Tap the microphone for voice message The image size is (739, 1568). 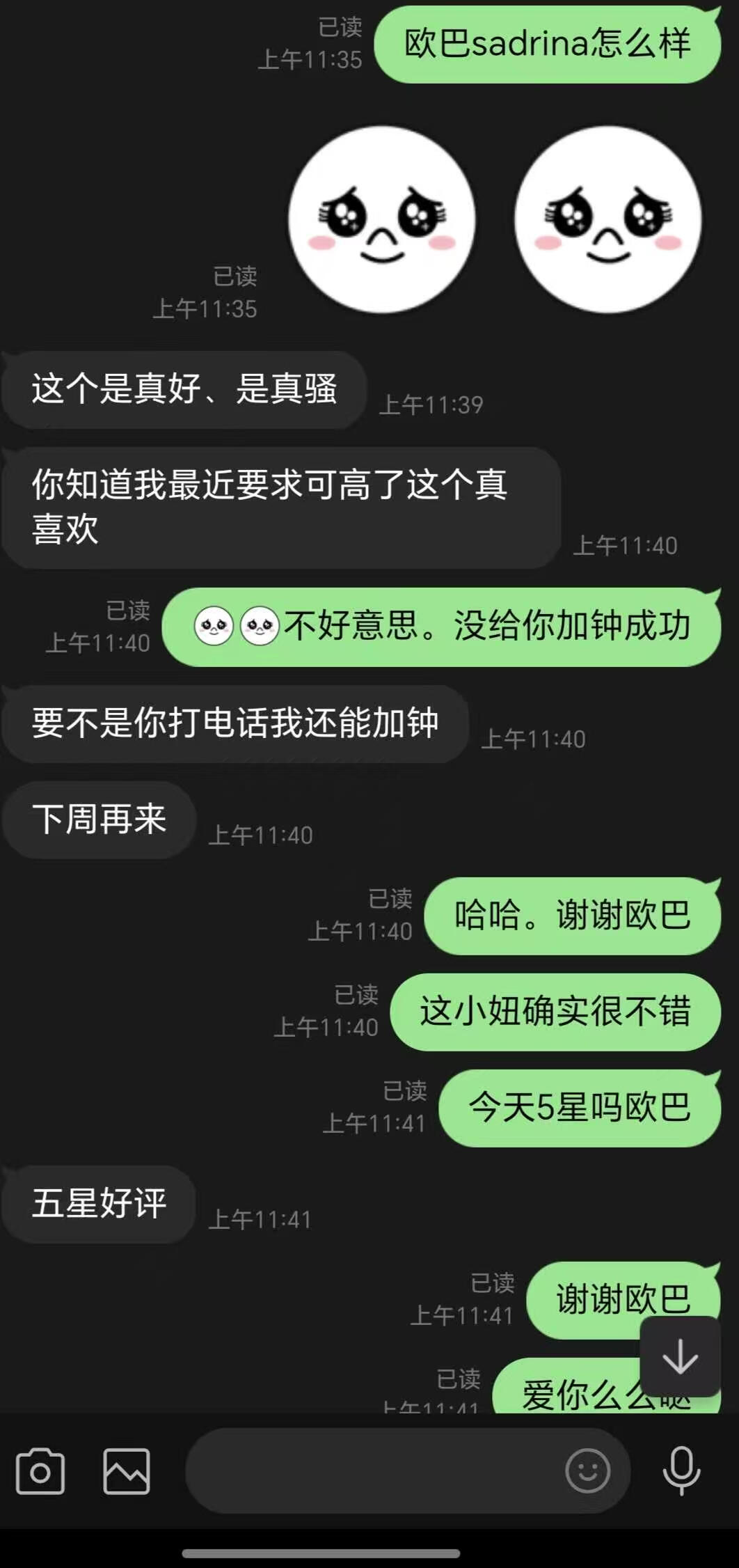tap(681, 1471)
